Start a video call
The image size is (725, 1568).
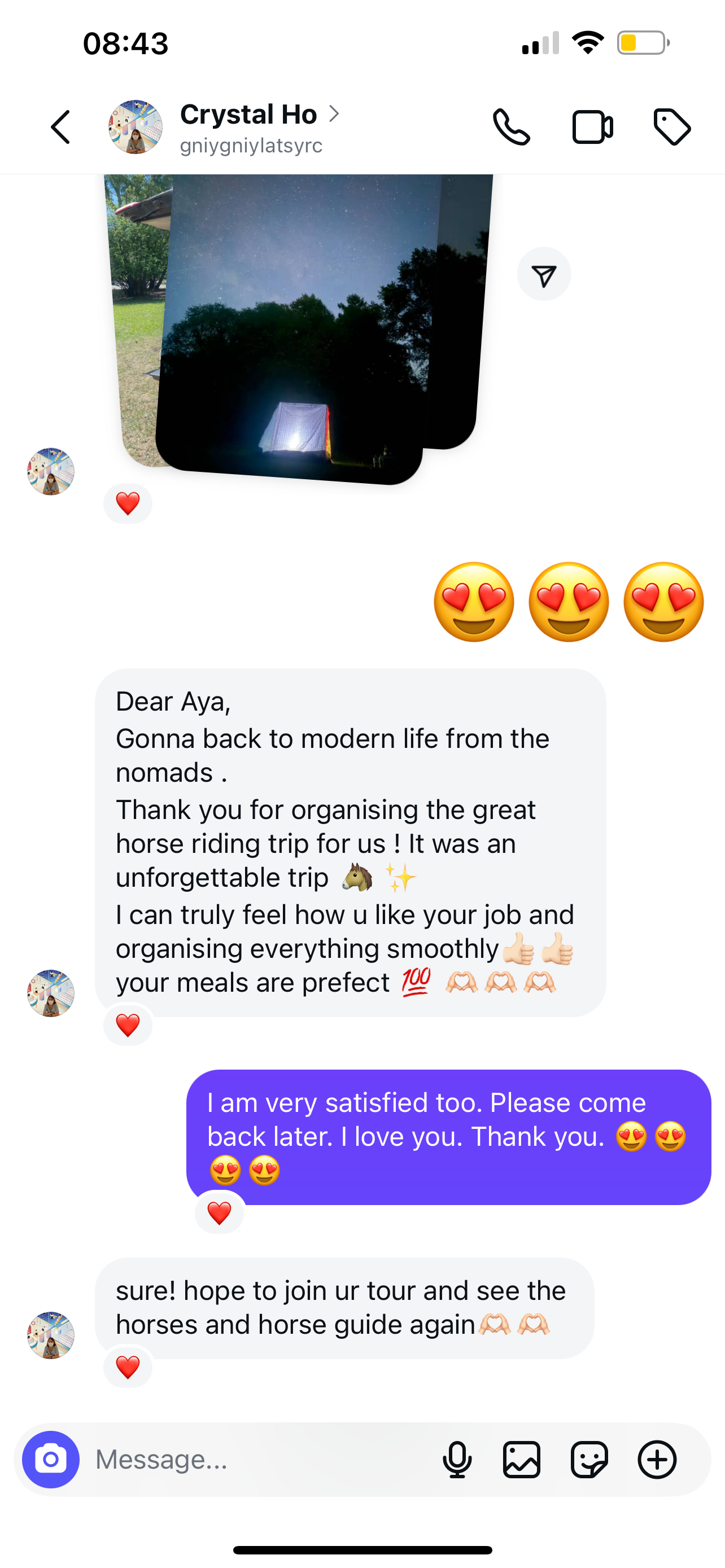click(x=592, y=127)
